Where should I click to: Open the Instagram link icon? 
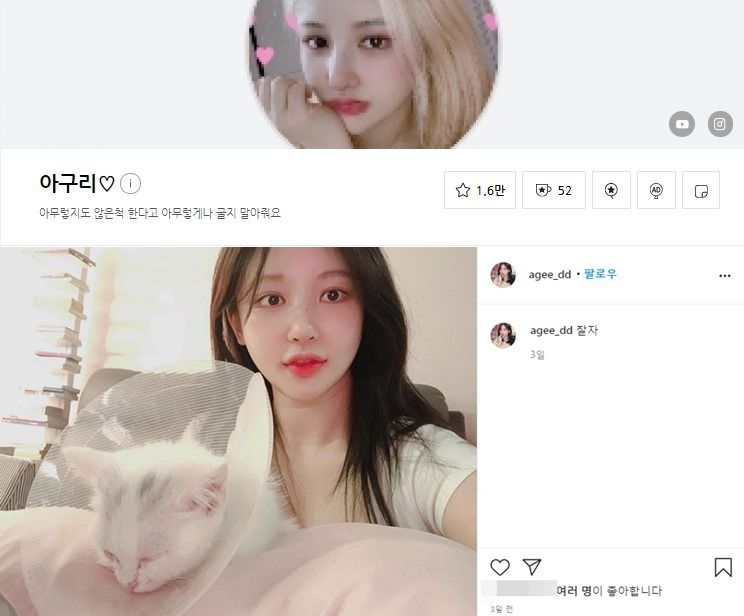[x=719, y=125]
